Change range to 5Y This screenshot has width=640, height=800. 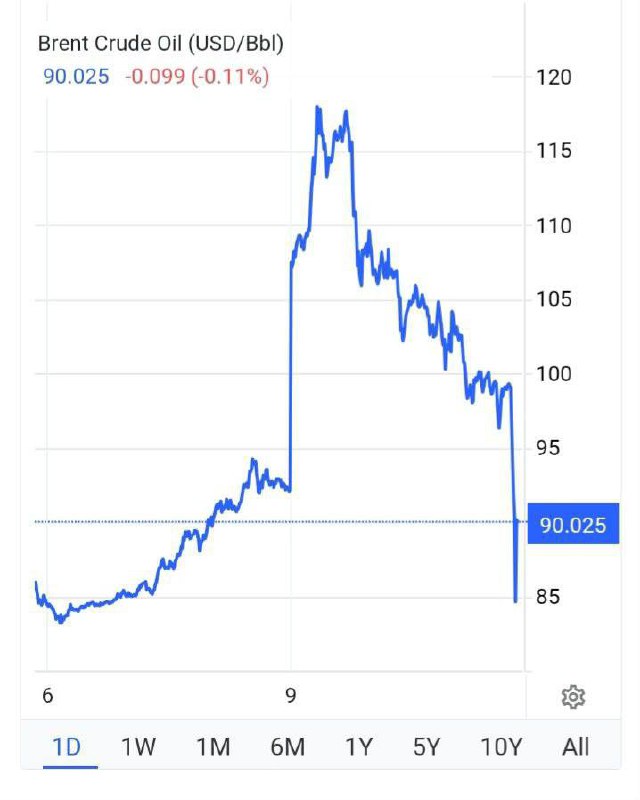[427, 746]
